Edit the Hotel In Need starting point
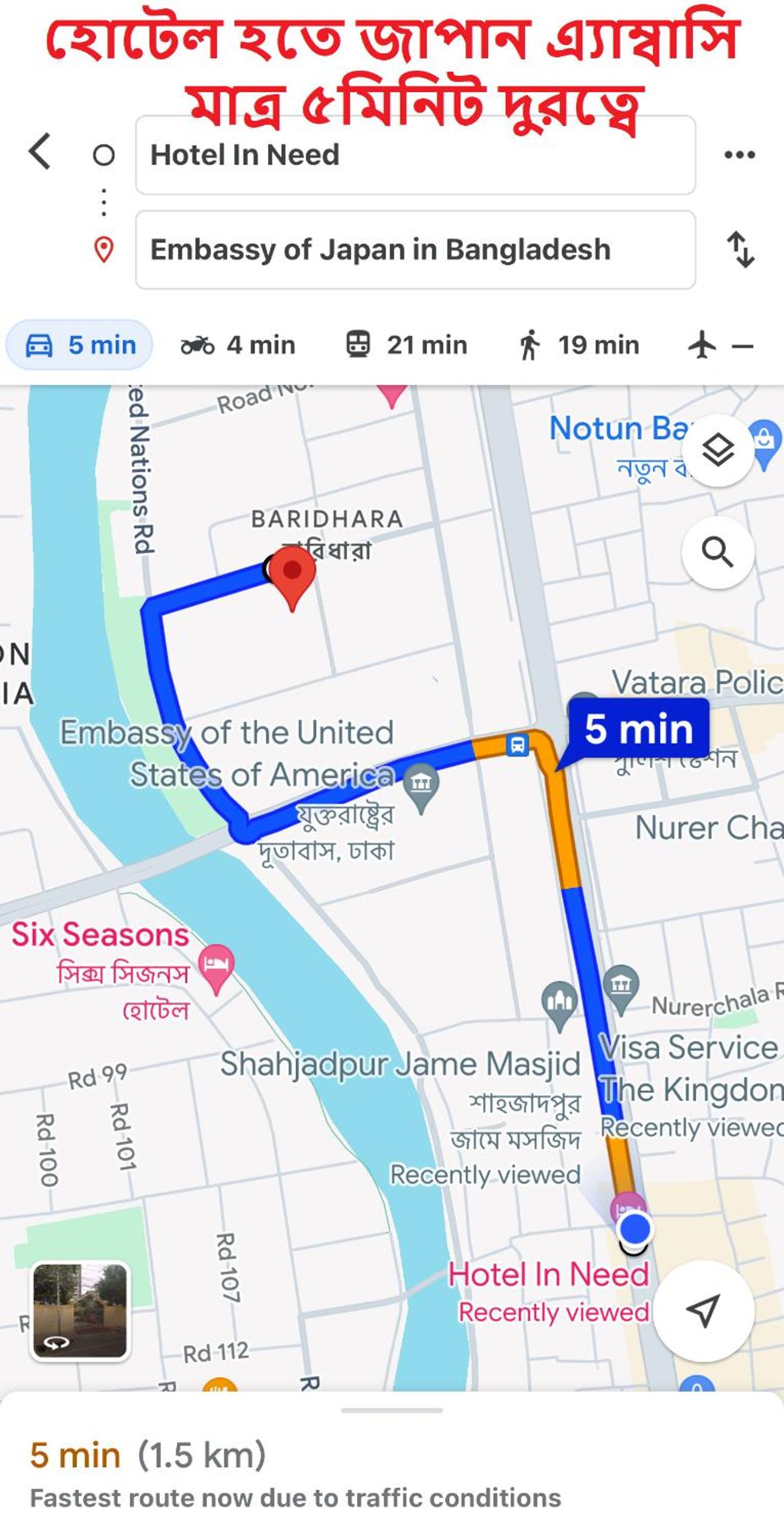The height and width of the screenshot is (1536, 784). [x=415, y=155]
